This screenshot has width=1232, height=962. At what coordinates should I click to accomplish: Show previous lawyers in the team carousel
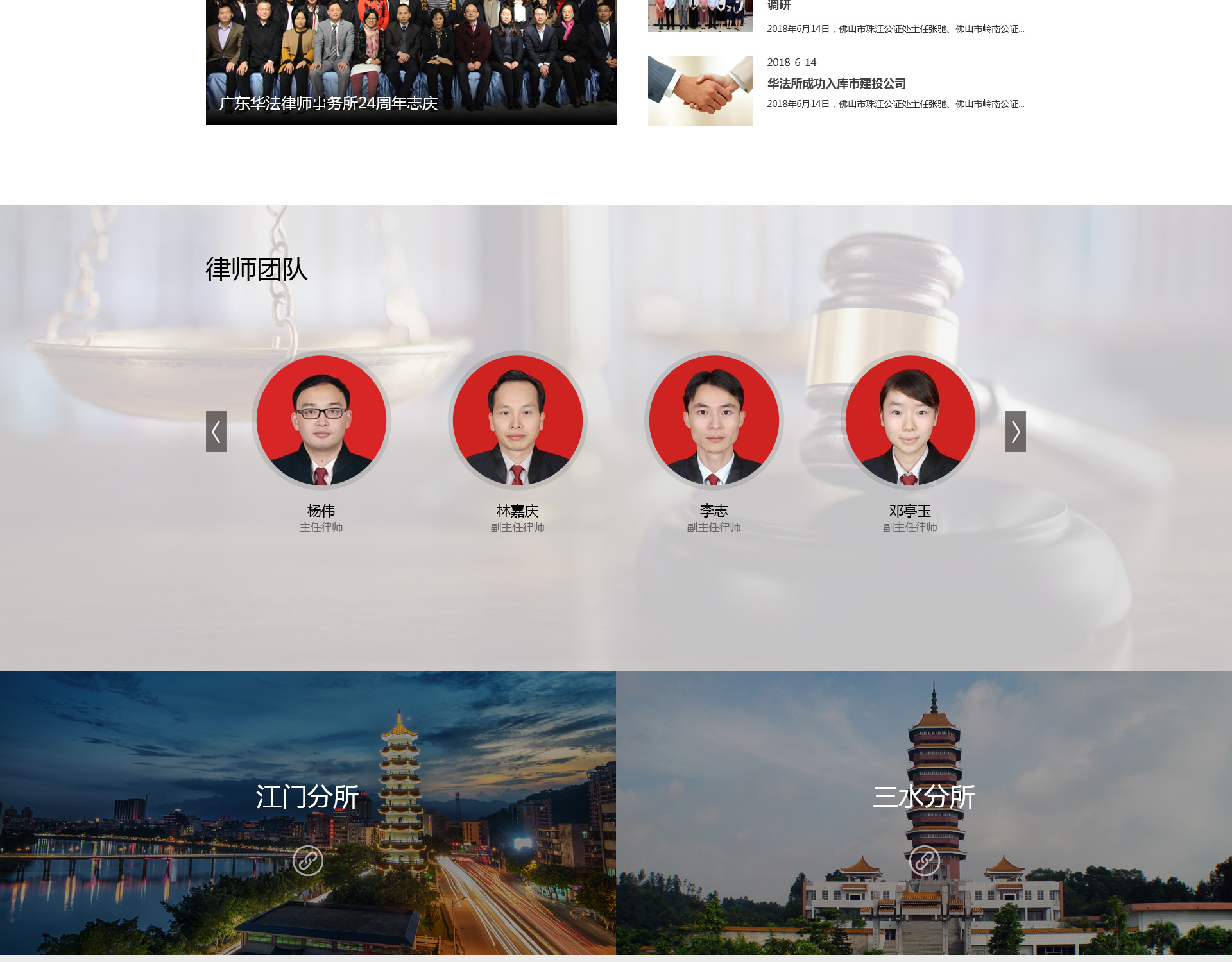(x=216, y=432)
